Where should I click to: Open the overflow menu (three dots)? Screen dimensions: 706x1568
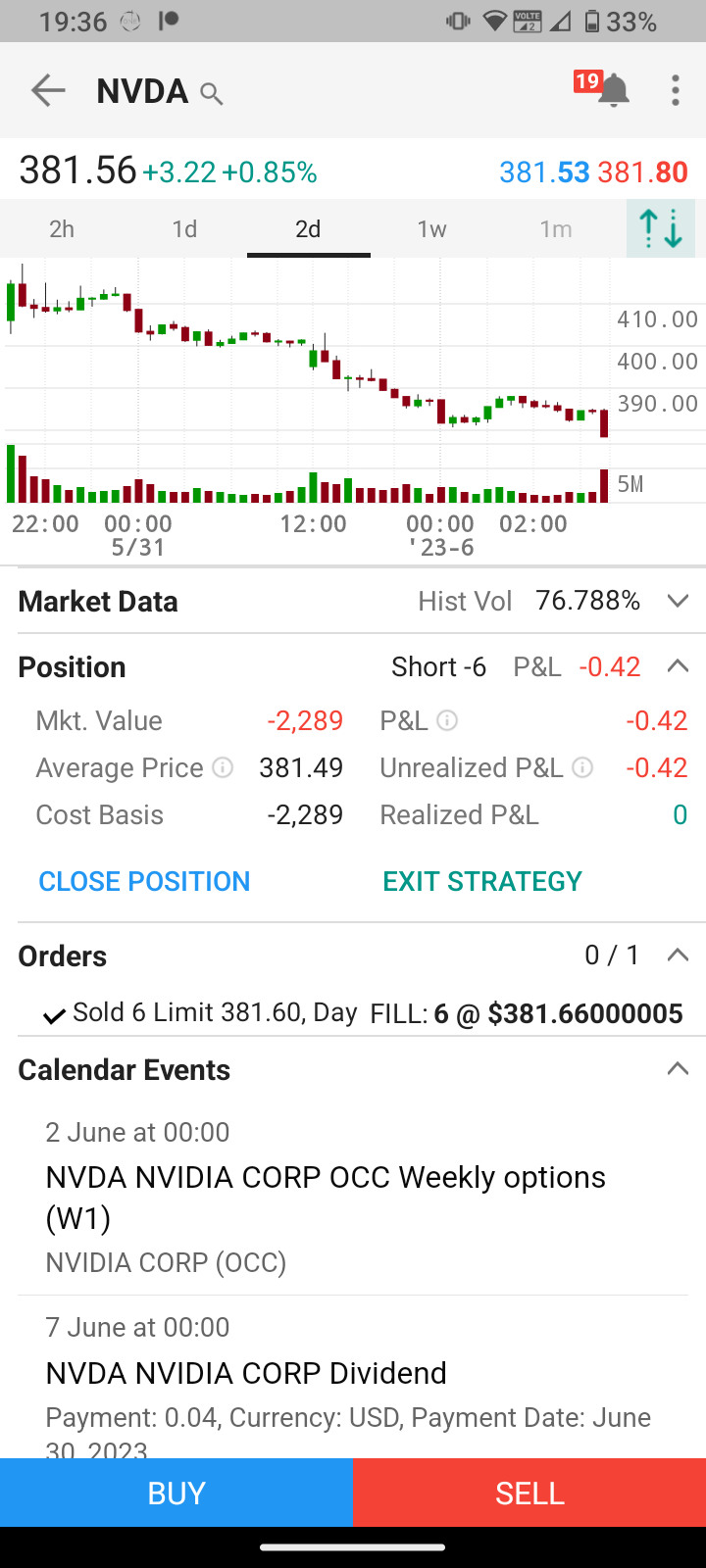point(676,90)
